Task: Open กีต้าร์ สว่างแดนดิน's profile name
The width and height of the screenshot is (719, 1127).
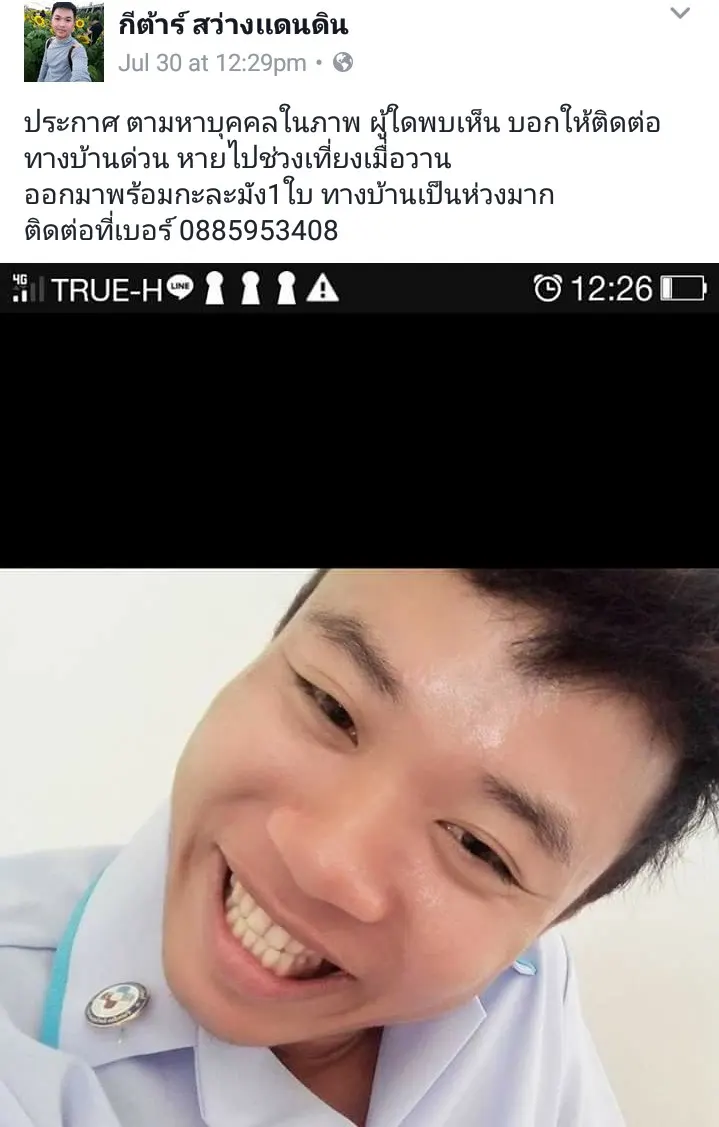Action: [233, 24]
